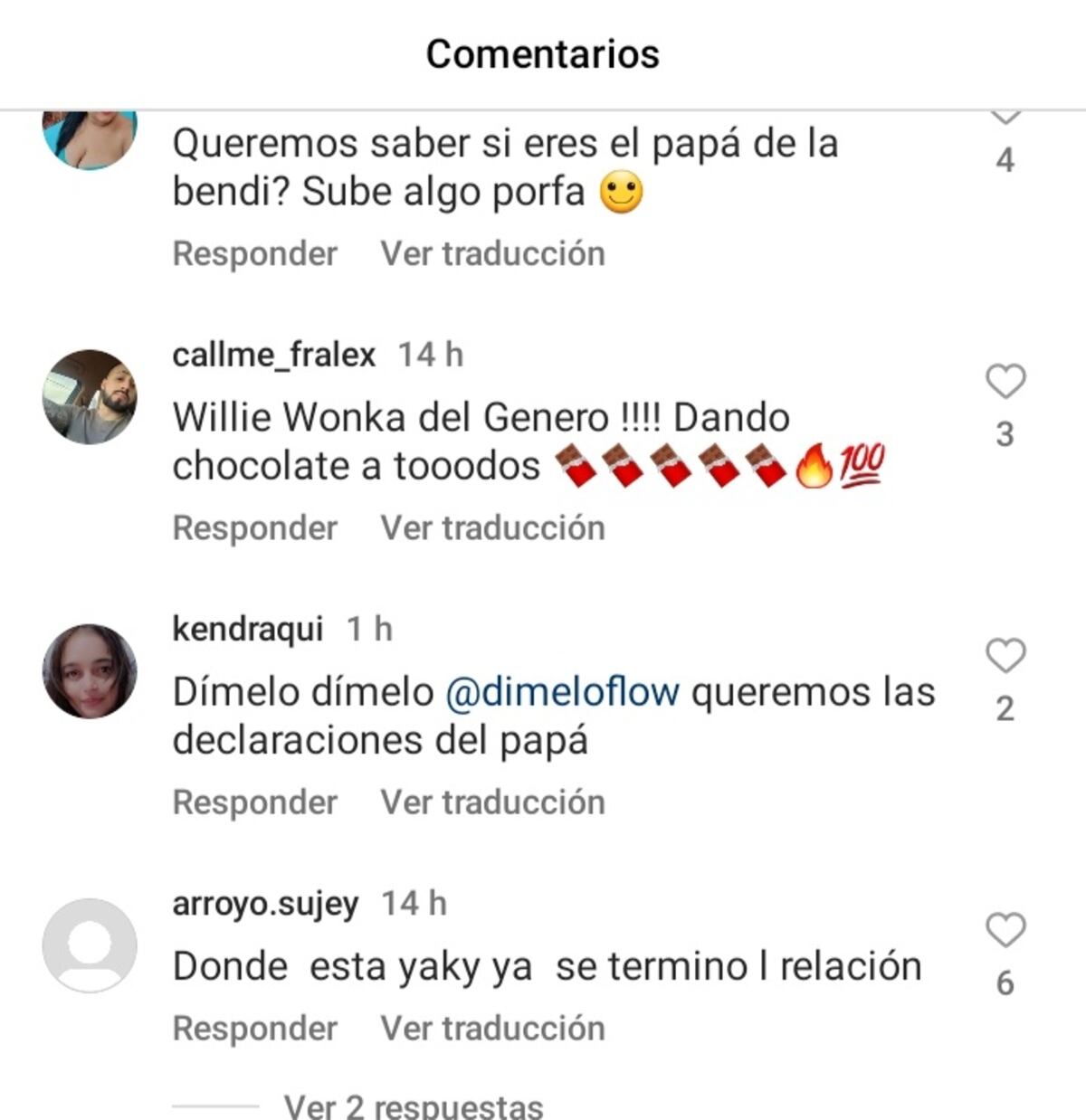Visit the kendraqui username
The height and width of the screenshot is (1120, 1086).
pos(247,629)
